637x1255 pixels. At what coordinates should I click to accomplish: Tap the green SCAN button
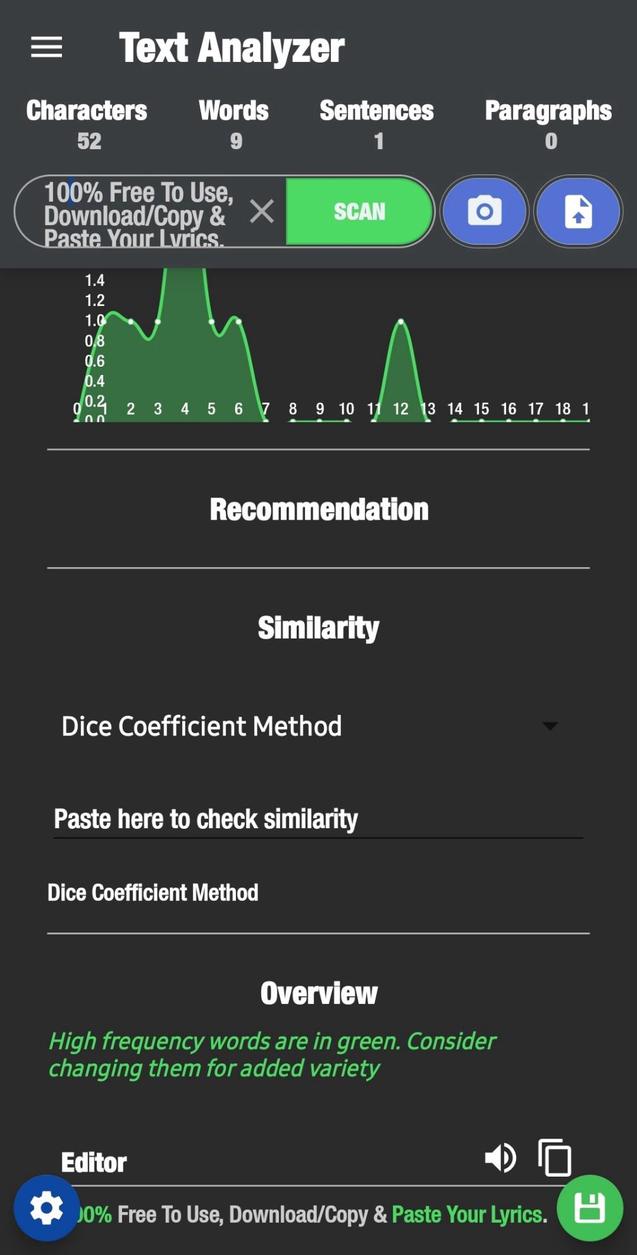click(x=359, y=211)
